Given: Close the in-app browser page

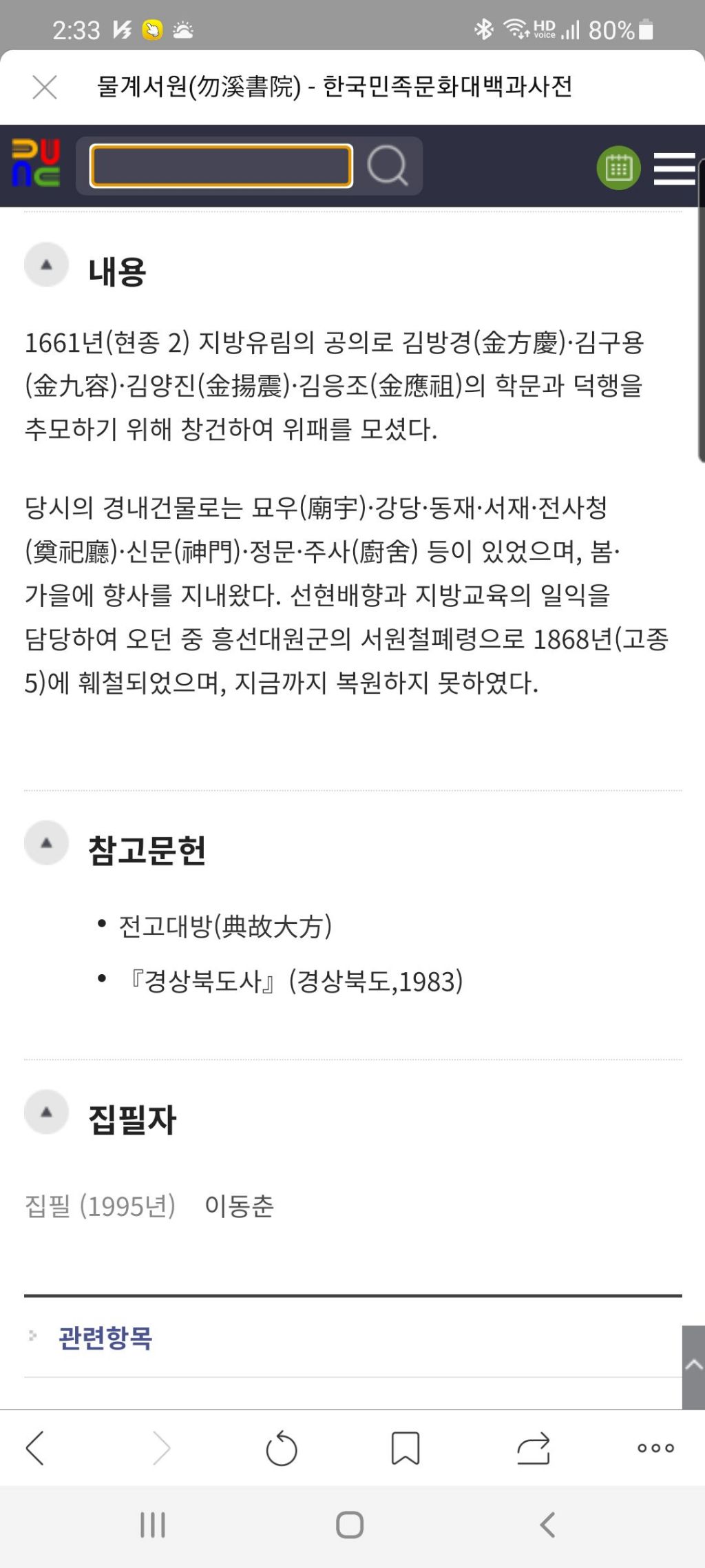Looking at the screenshot, I should click(x=45, y=87).
